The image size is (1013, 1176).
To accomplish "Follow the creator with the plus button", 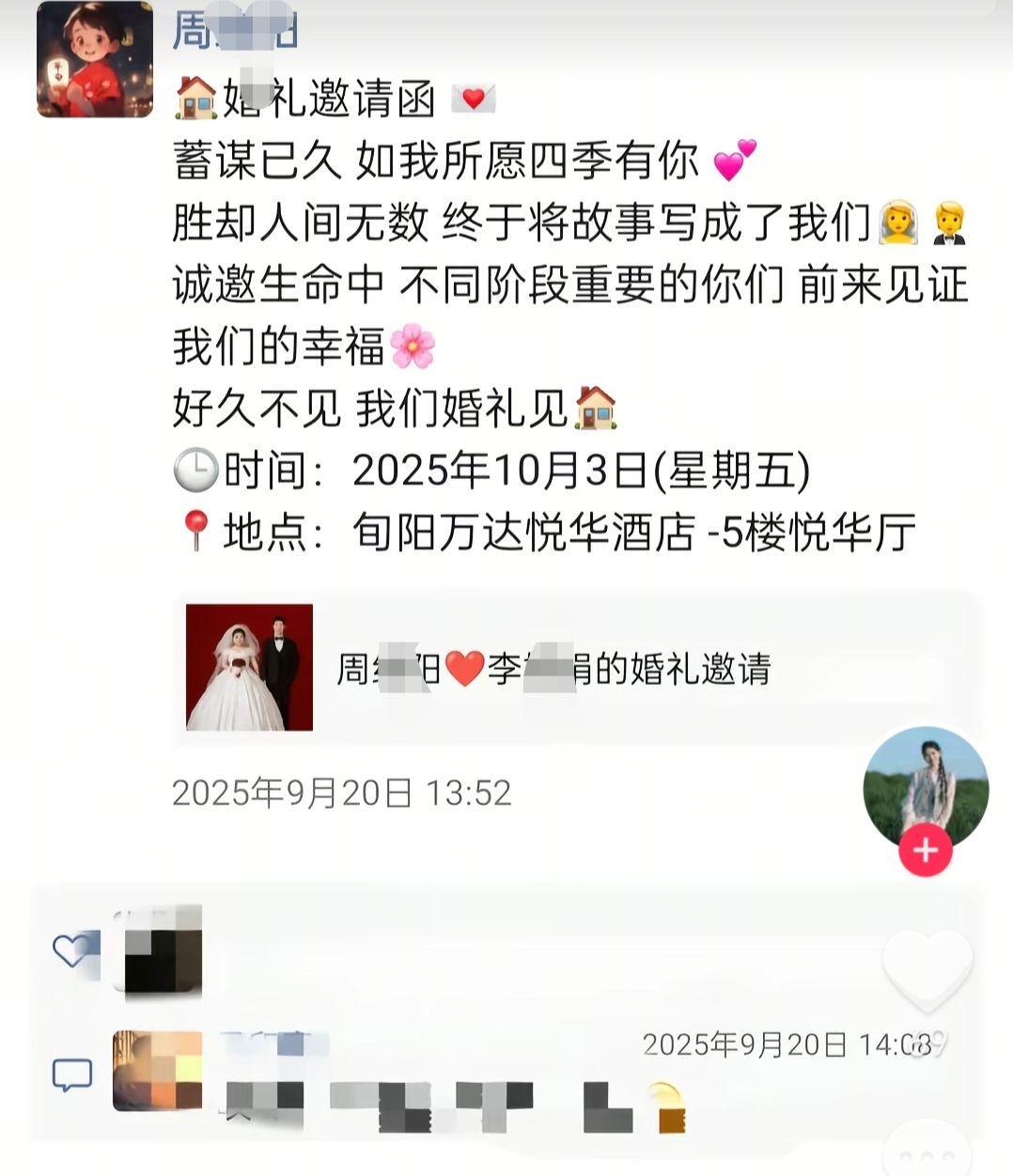I will pyautogui.click(x=926, y=850).
